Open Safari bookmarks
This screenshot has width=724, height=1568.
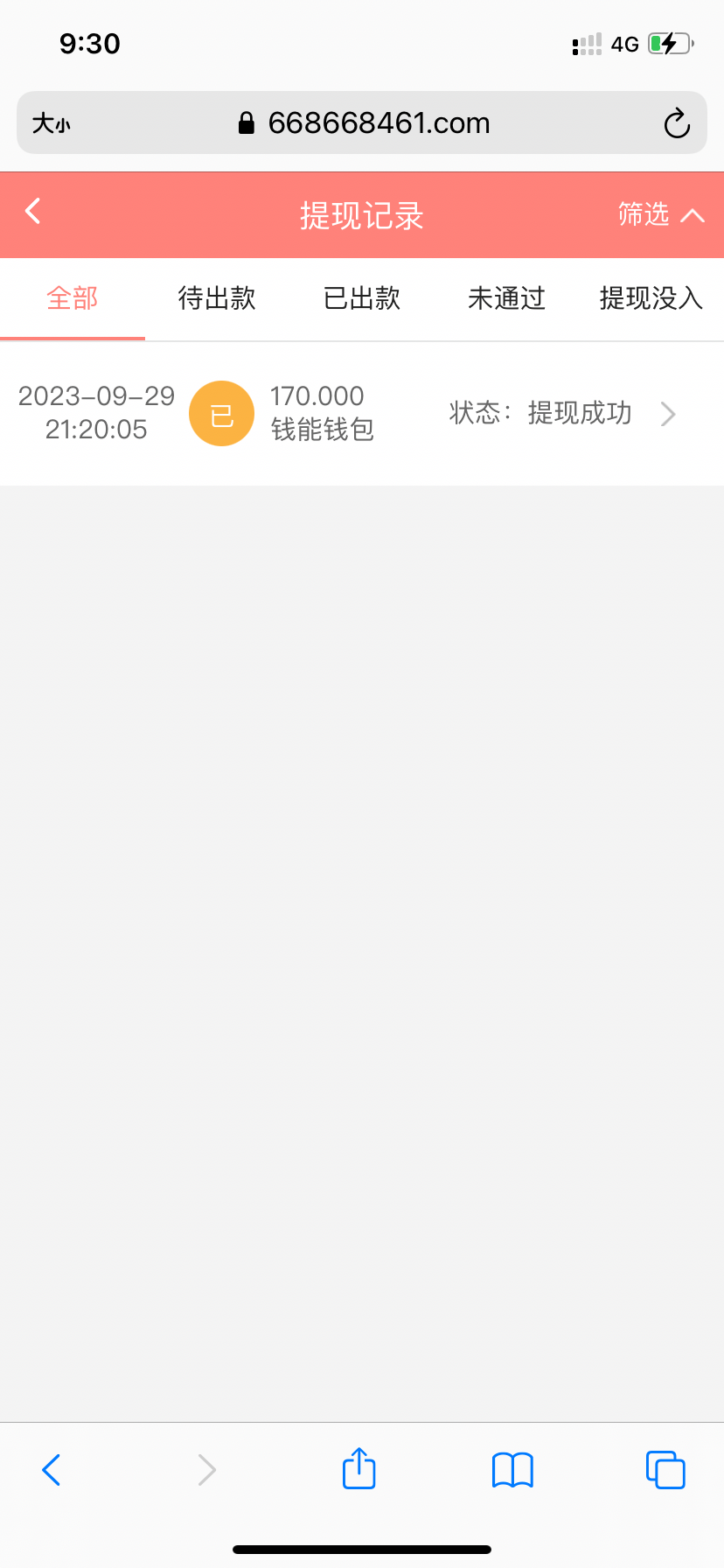(x=512, y=1470)
